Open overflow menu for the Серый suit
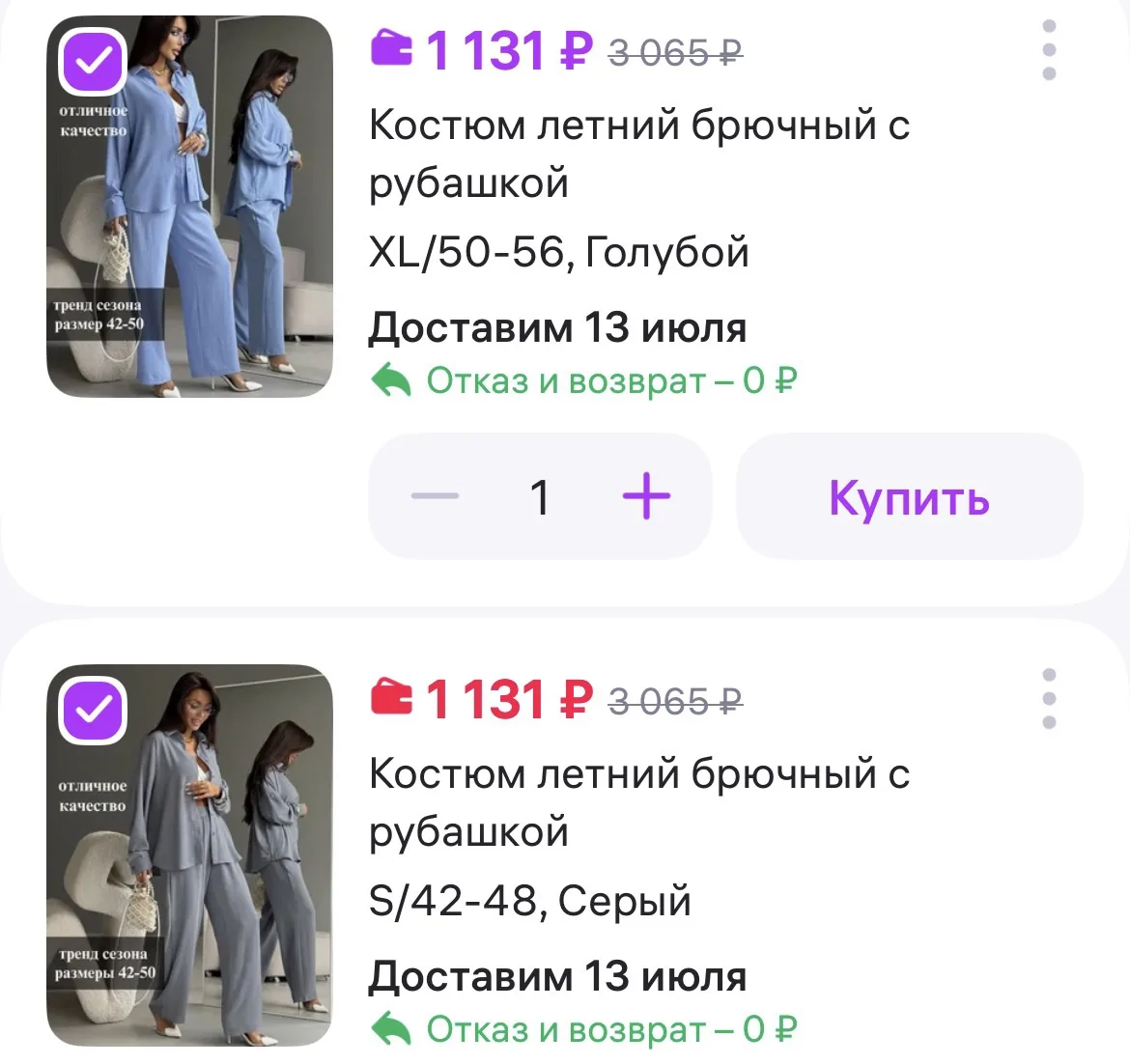This screenshot has width=1130, height=1064. (1049, 699)
